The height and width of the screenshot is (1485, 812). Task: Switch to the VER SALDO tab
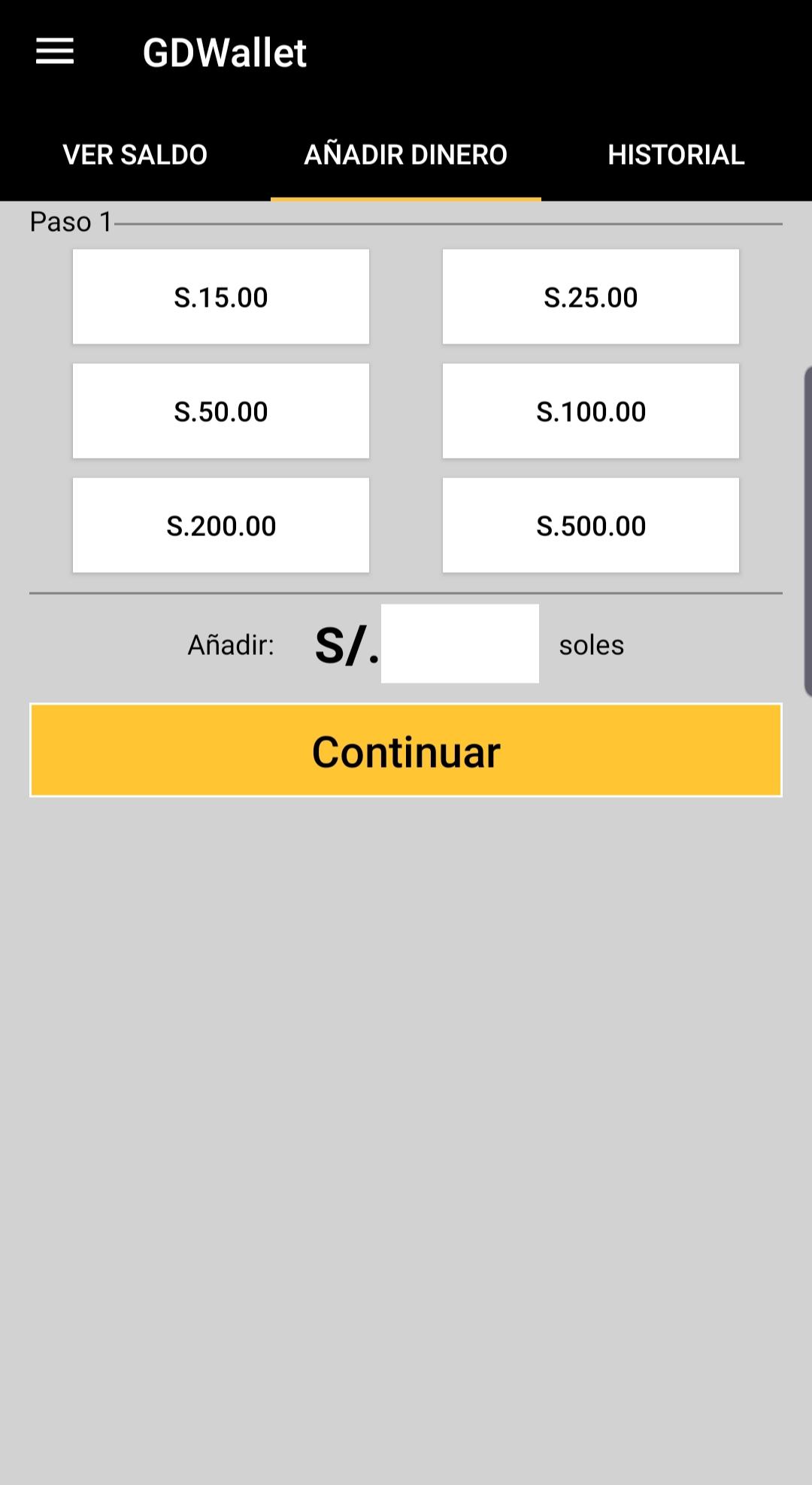click(135, 155)
